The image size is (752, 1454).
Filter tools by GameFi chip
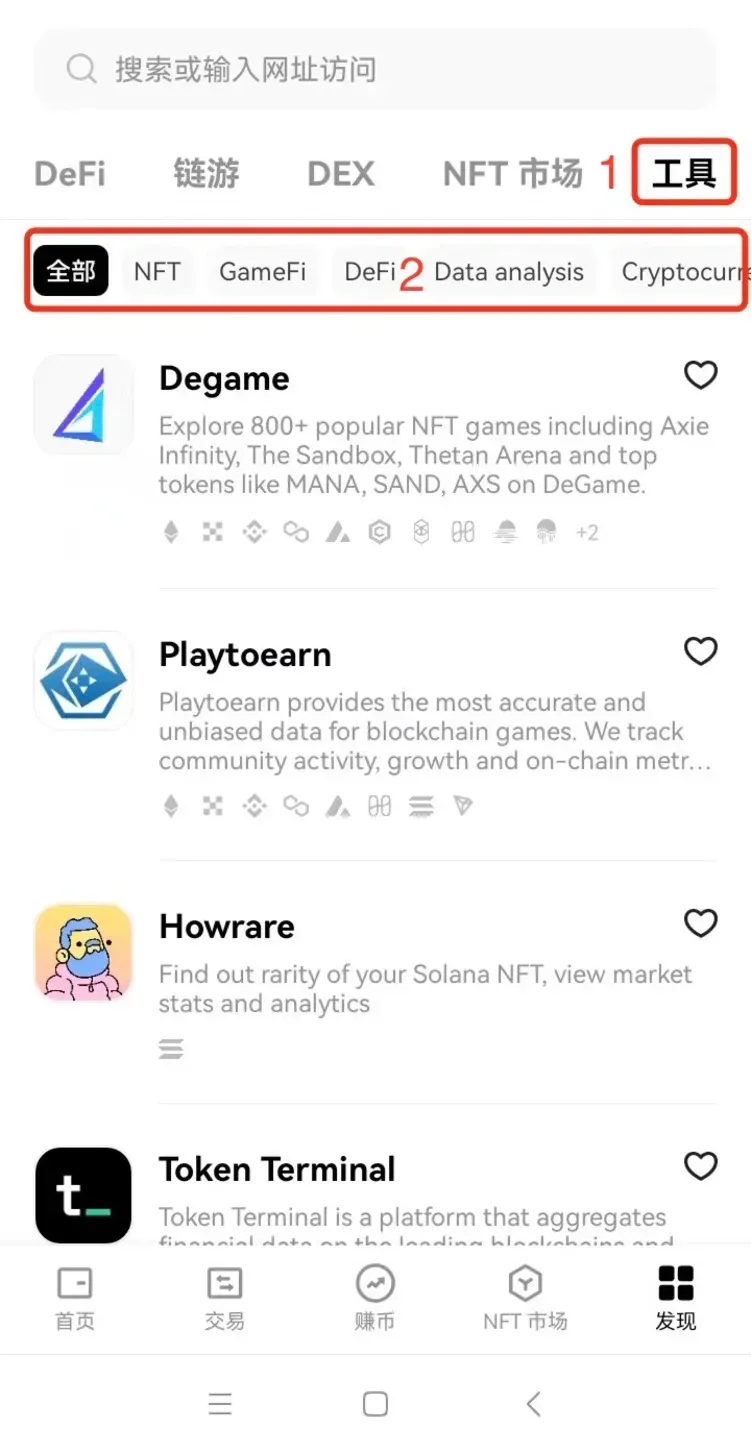[262, 271]
